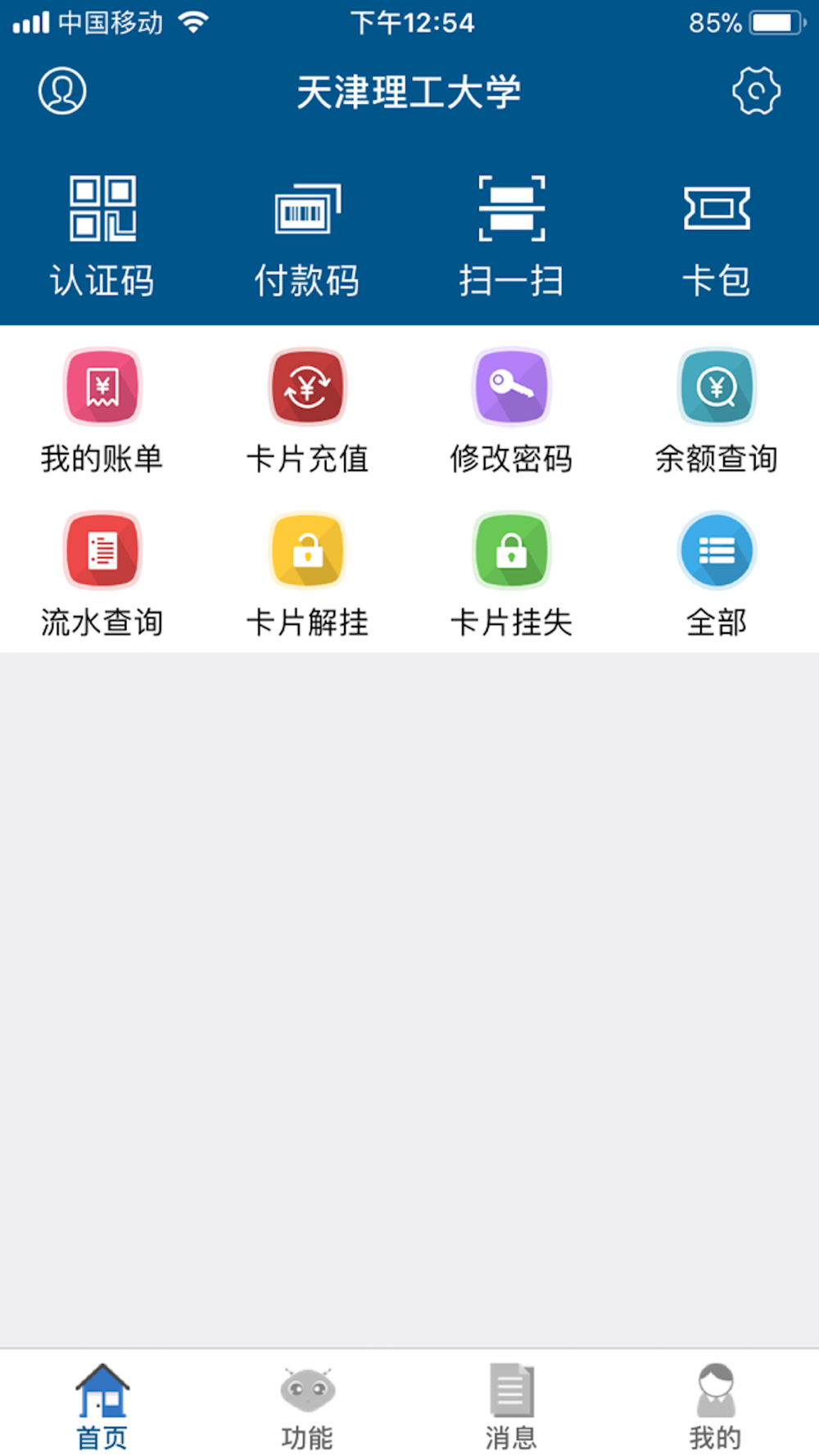819x1456 pixels.
Task: Choose 卡片挂失 report card lost
Action: click(512, 575)
